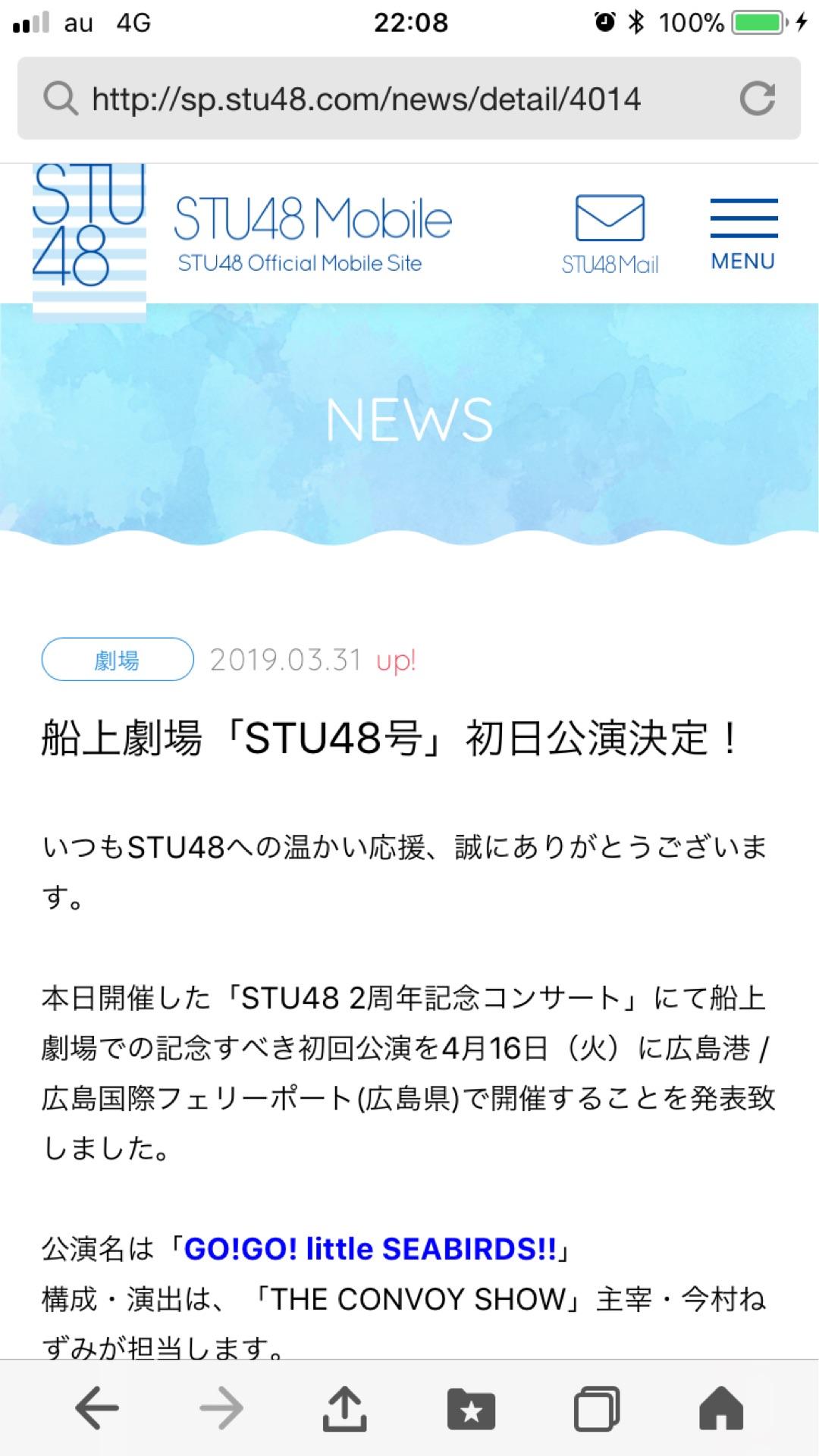Return home using the house icon
This screenshot has width=819, height=1456.
724,1409
